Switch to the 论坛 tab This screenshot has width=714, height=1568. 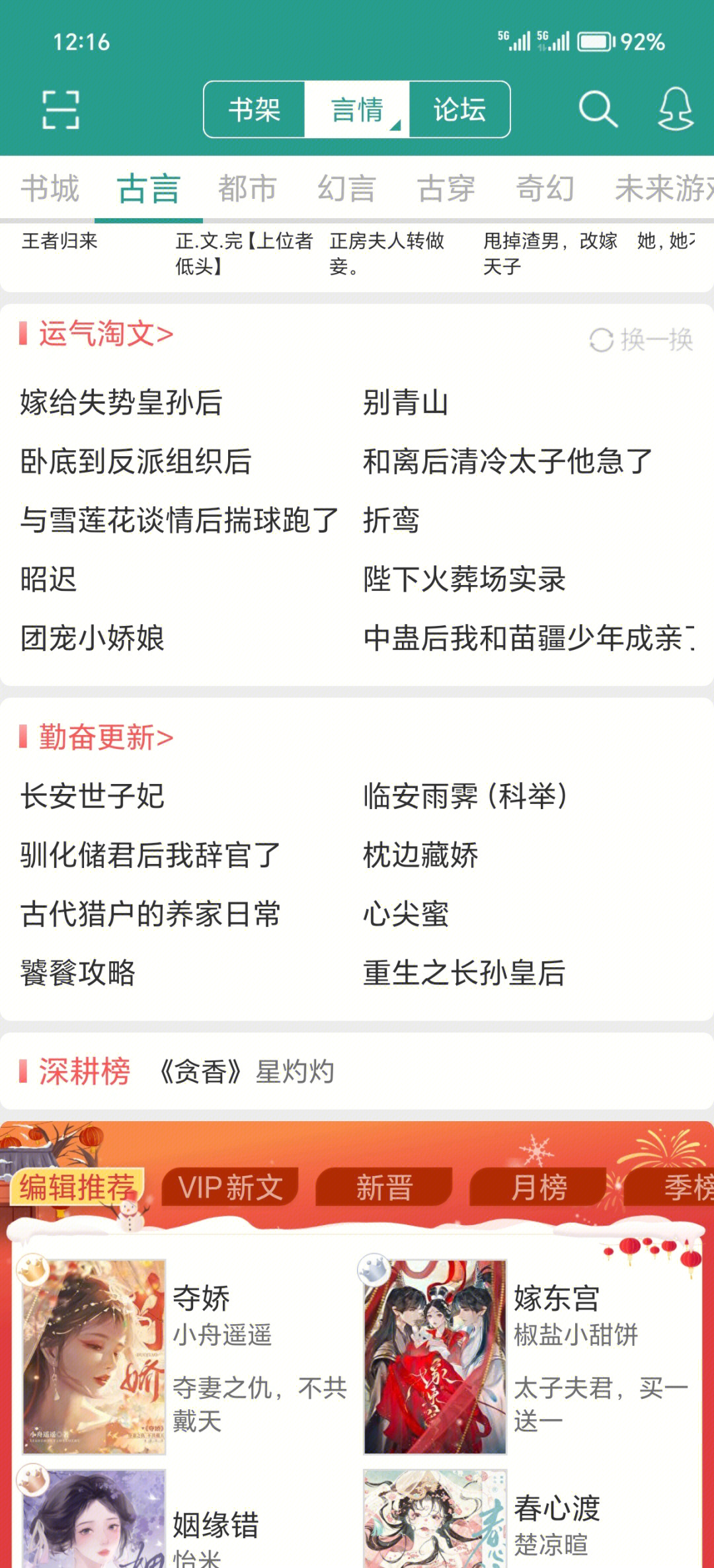tap(459, 110)
